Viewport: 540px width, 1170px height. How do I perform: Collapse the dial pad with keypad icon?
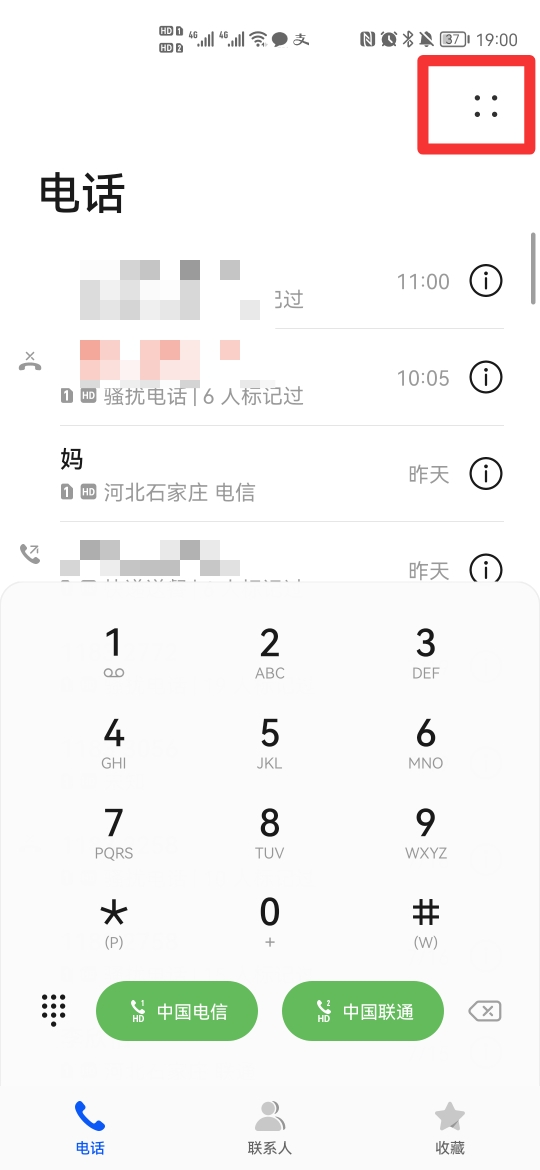(53, 1010)
